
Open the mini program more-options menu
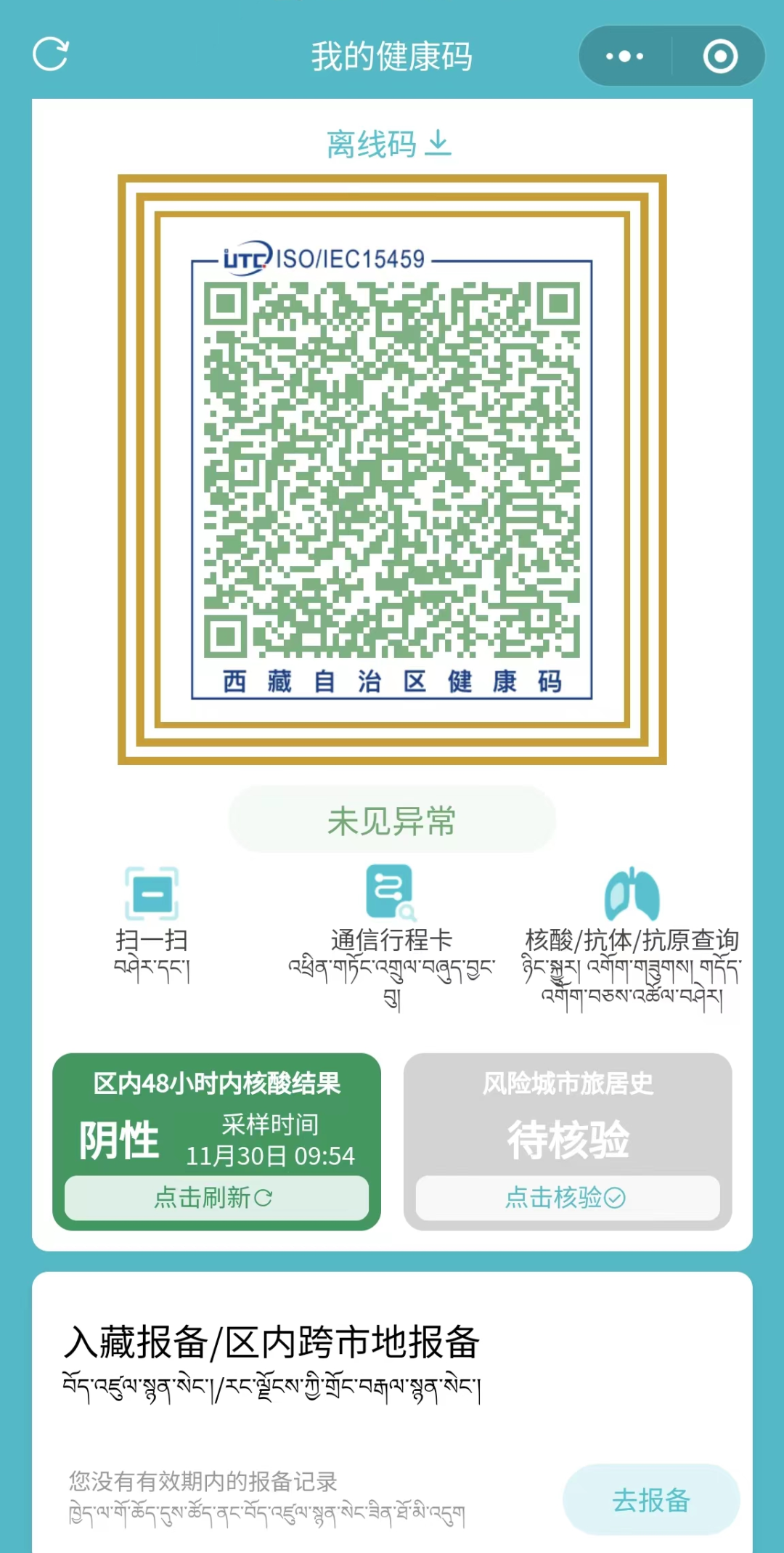624,56
